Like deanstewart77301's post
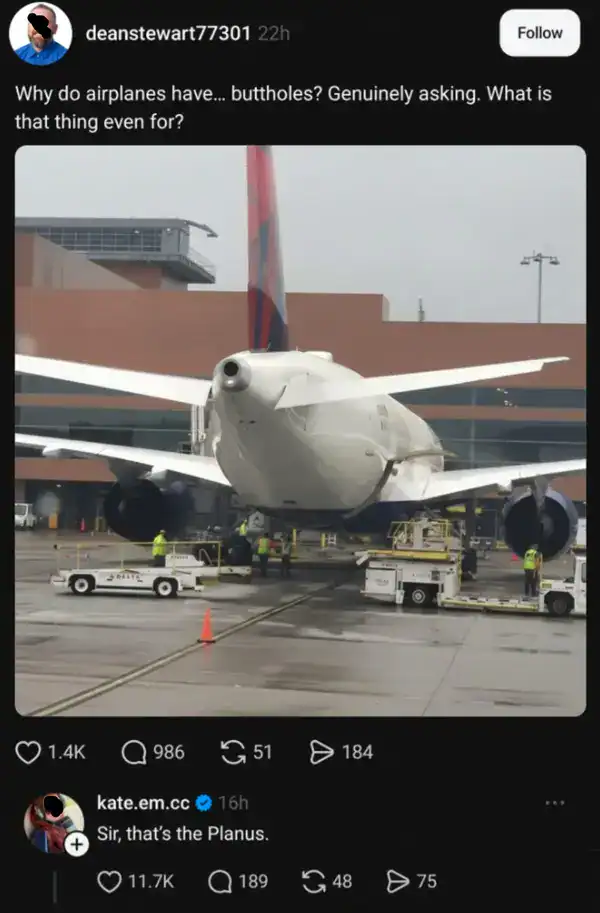Image resolution: width=600 pixels, height=913 pixels. [x=30, y=751]
